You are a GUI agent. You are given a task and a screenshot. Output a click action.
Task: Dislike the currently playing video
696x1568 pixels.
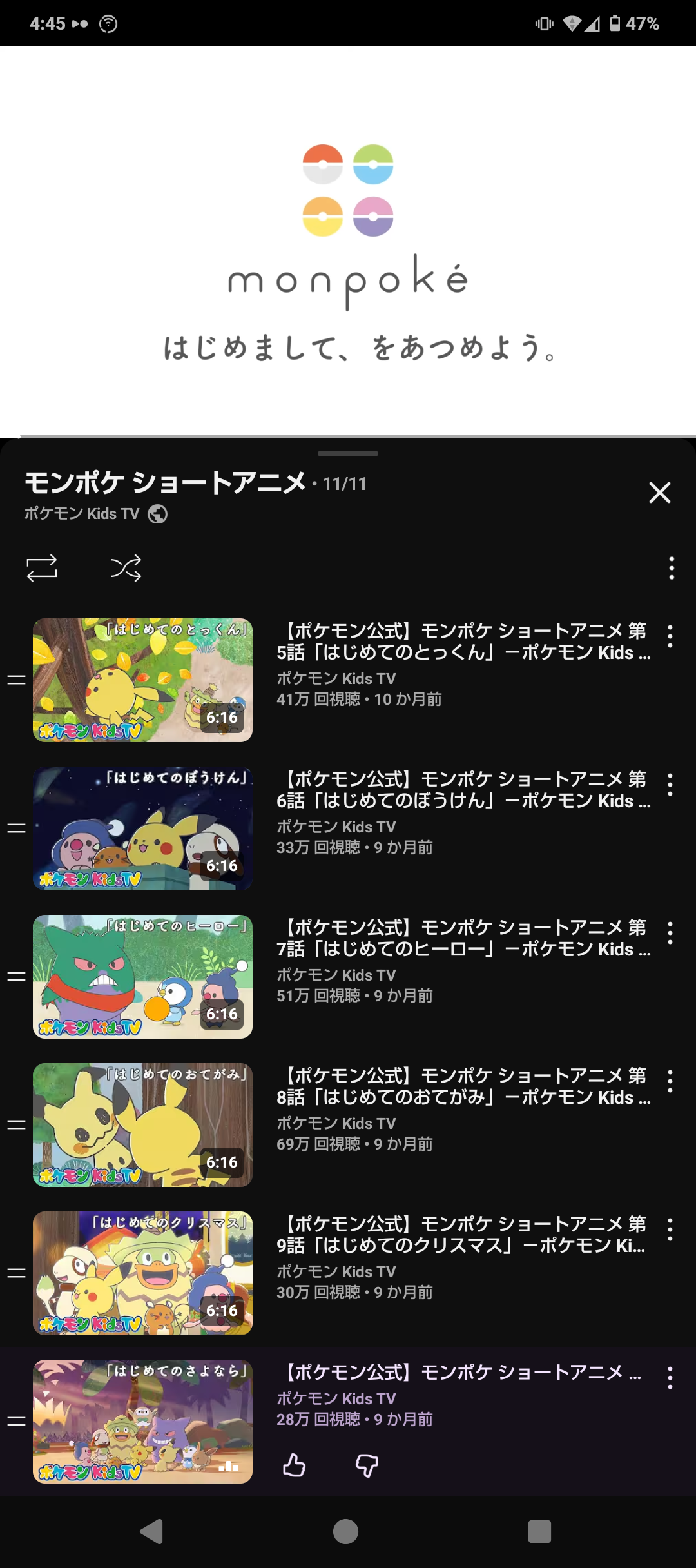pyautogui.click(x=367, y=1465)
